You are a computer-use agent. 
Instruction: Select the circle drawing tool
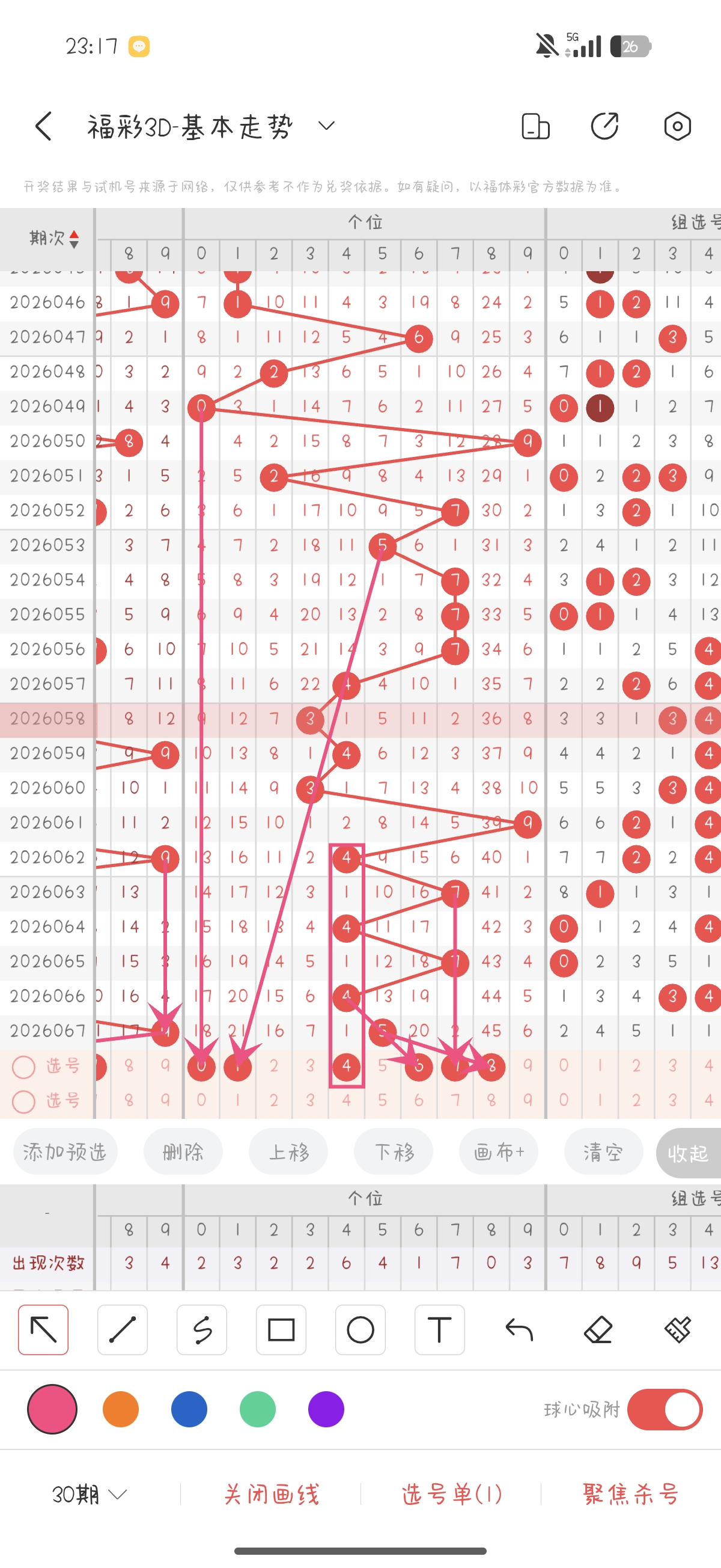tap(360, 1330)
